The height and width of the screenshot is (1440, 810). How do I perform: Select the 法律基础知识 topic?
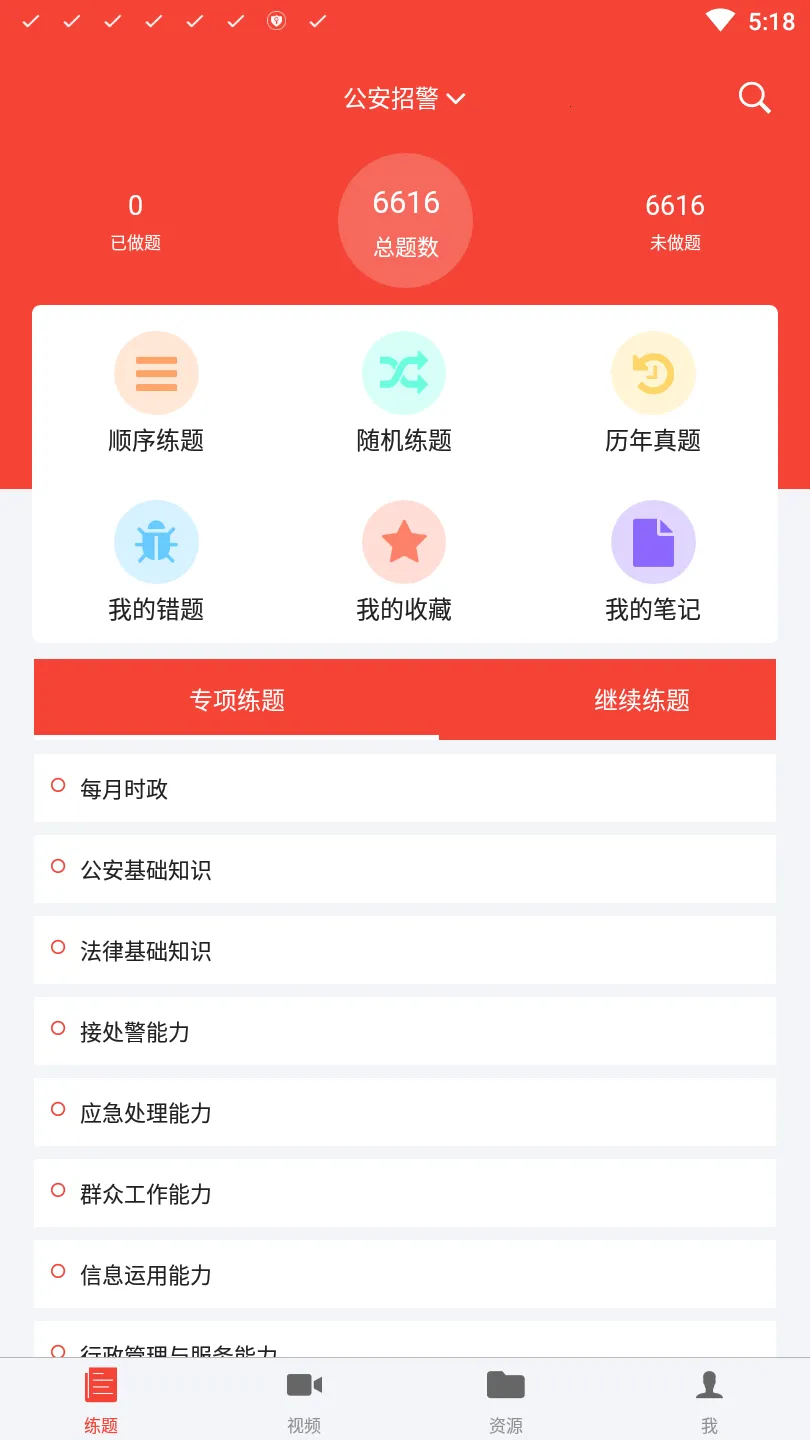[x=404, y=951]
